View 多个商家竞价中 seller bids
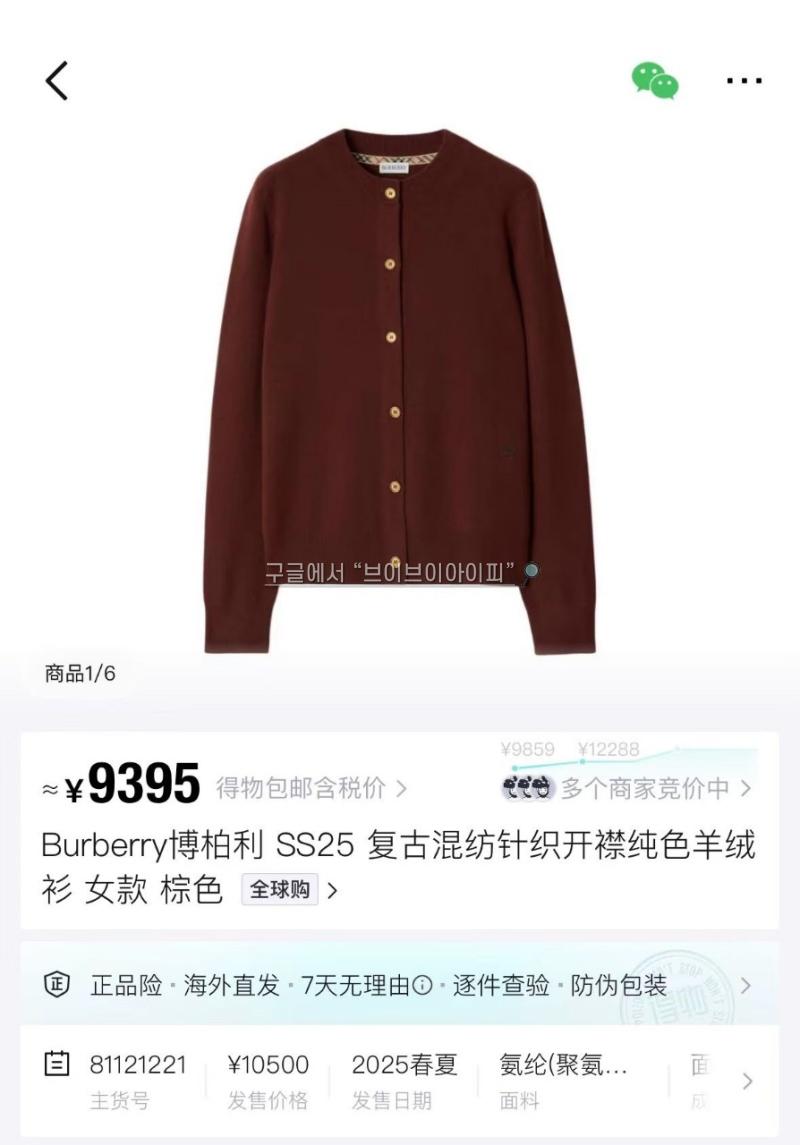Image resolution: width=800 pixels, height=1145 pixels. click(644, 788)
